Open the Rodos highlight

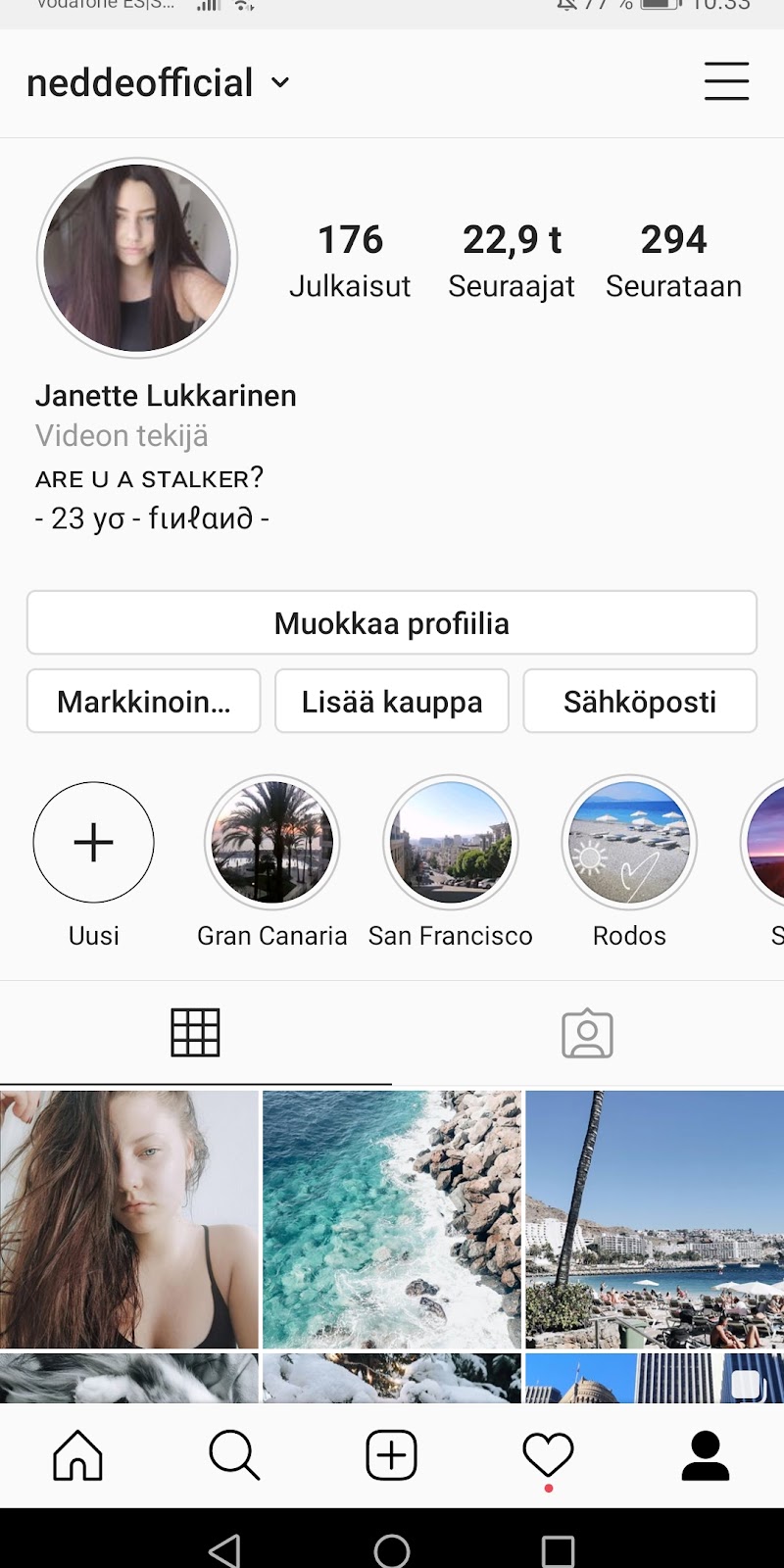[629, 843]
